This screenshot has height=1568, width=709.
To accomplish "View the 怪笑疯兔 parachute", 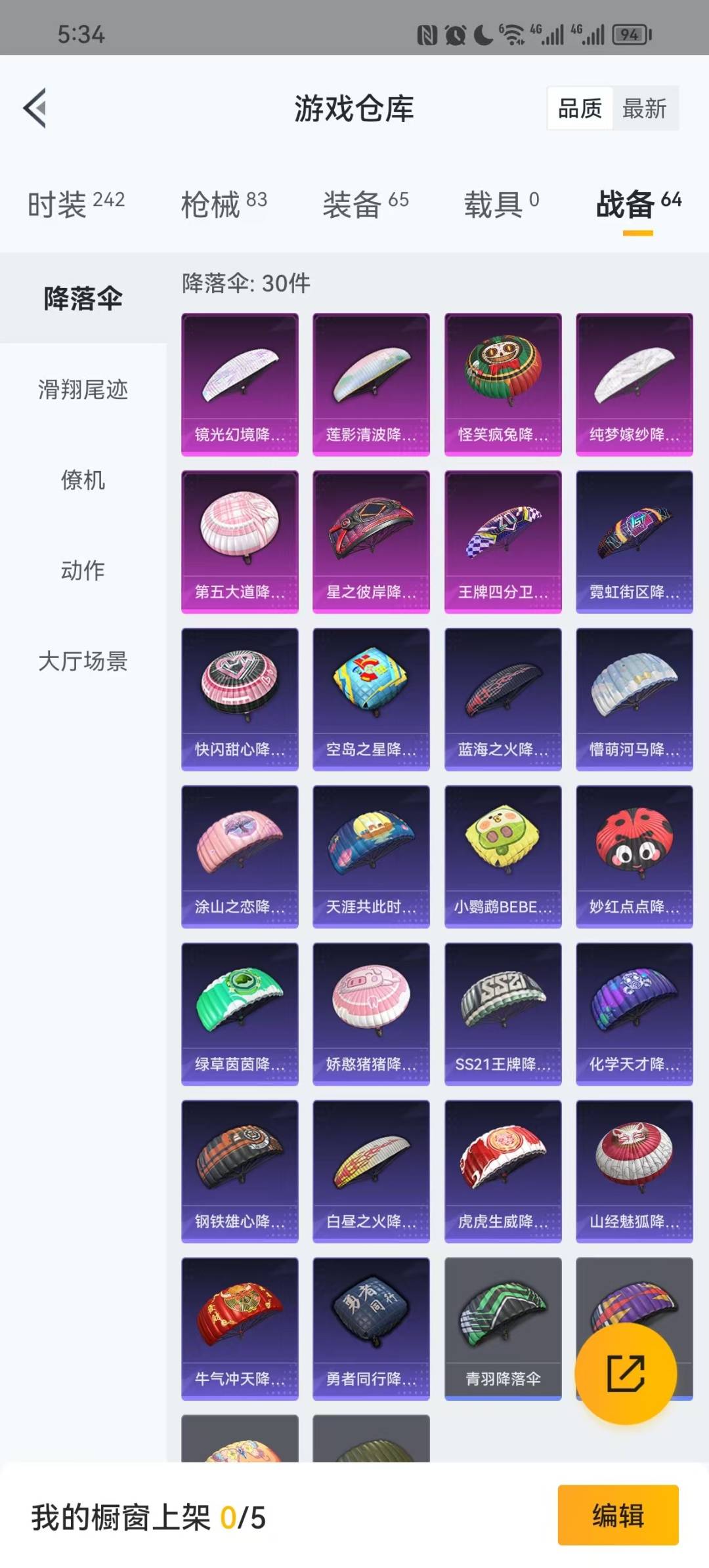I will tap(503, 384).
